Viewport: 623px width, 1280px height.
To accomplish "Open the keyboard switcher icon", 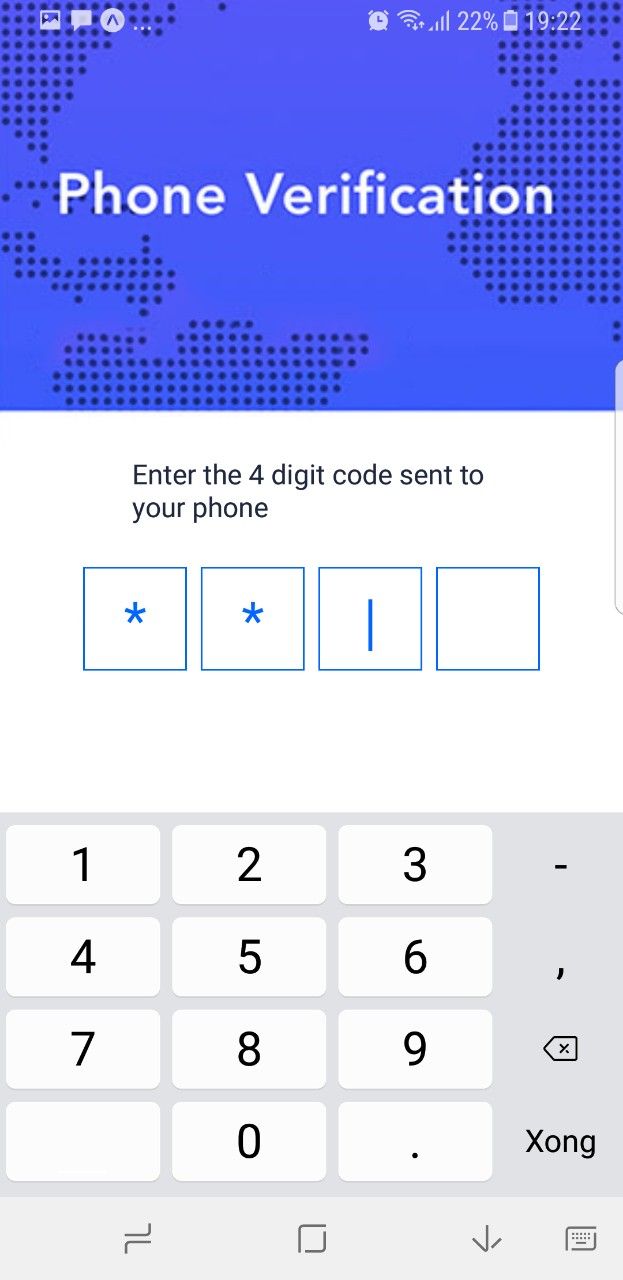I will 581,1240.
